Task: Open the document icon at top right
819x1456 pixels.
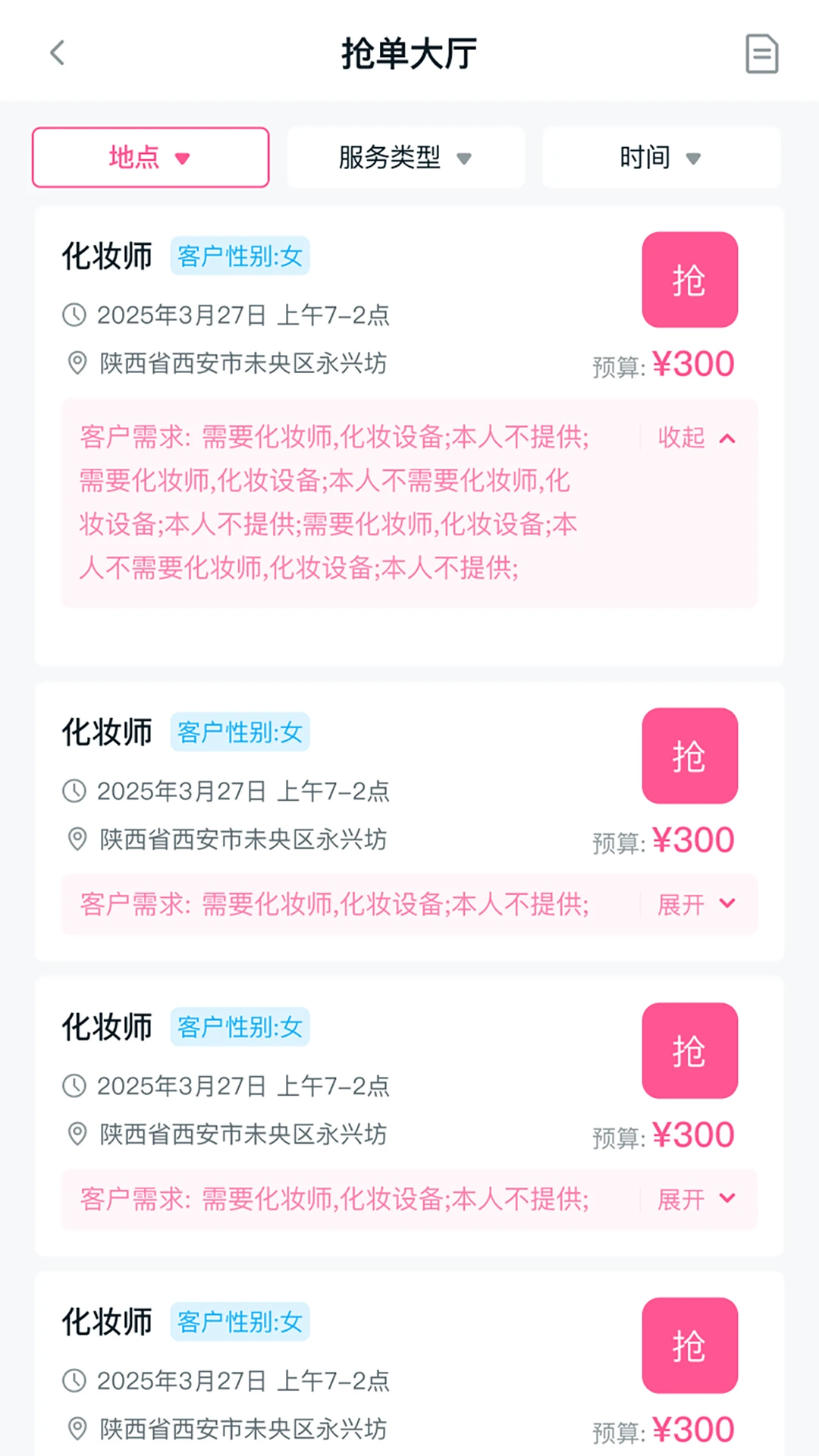Action: pos(763,54)
